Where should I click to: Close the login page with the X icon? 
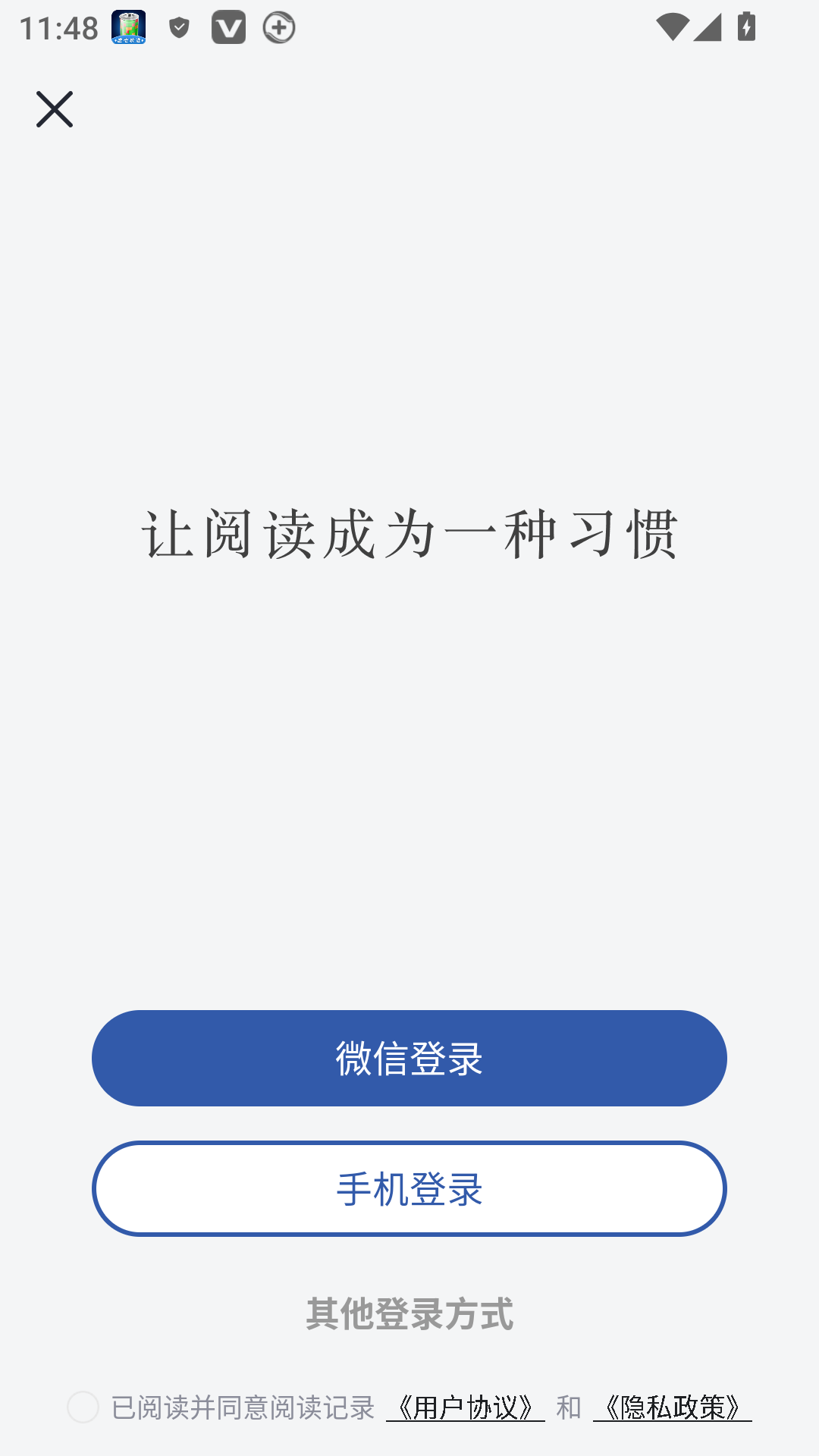pyautogui.click(x=54, y=108)
